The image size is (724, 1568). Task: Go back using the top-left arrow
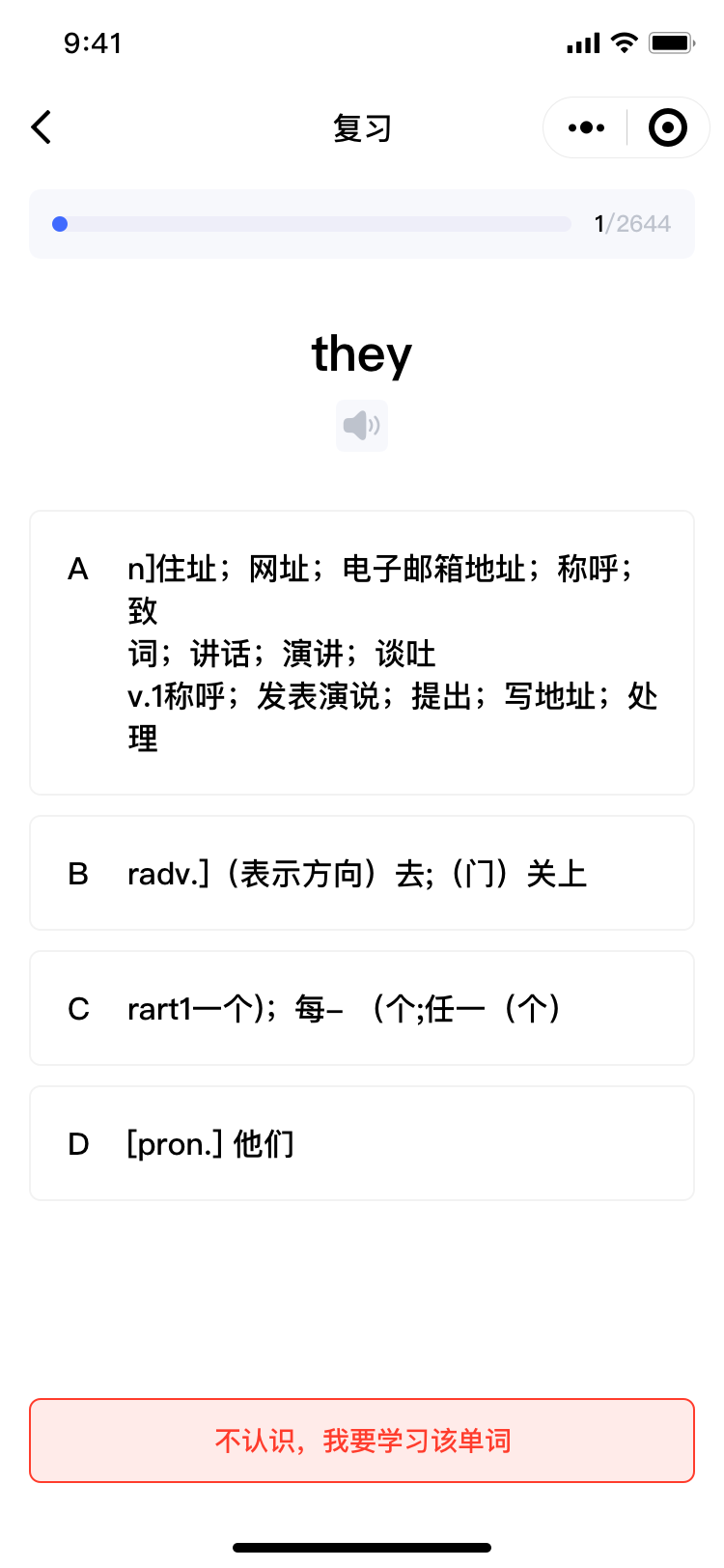pos(42,127)
